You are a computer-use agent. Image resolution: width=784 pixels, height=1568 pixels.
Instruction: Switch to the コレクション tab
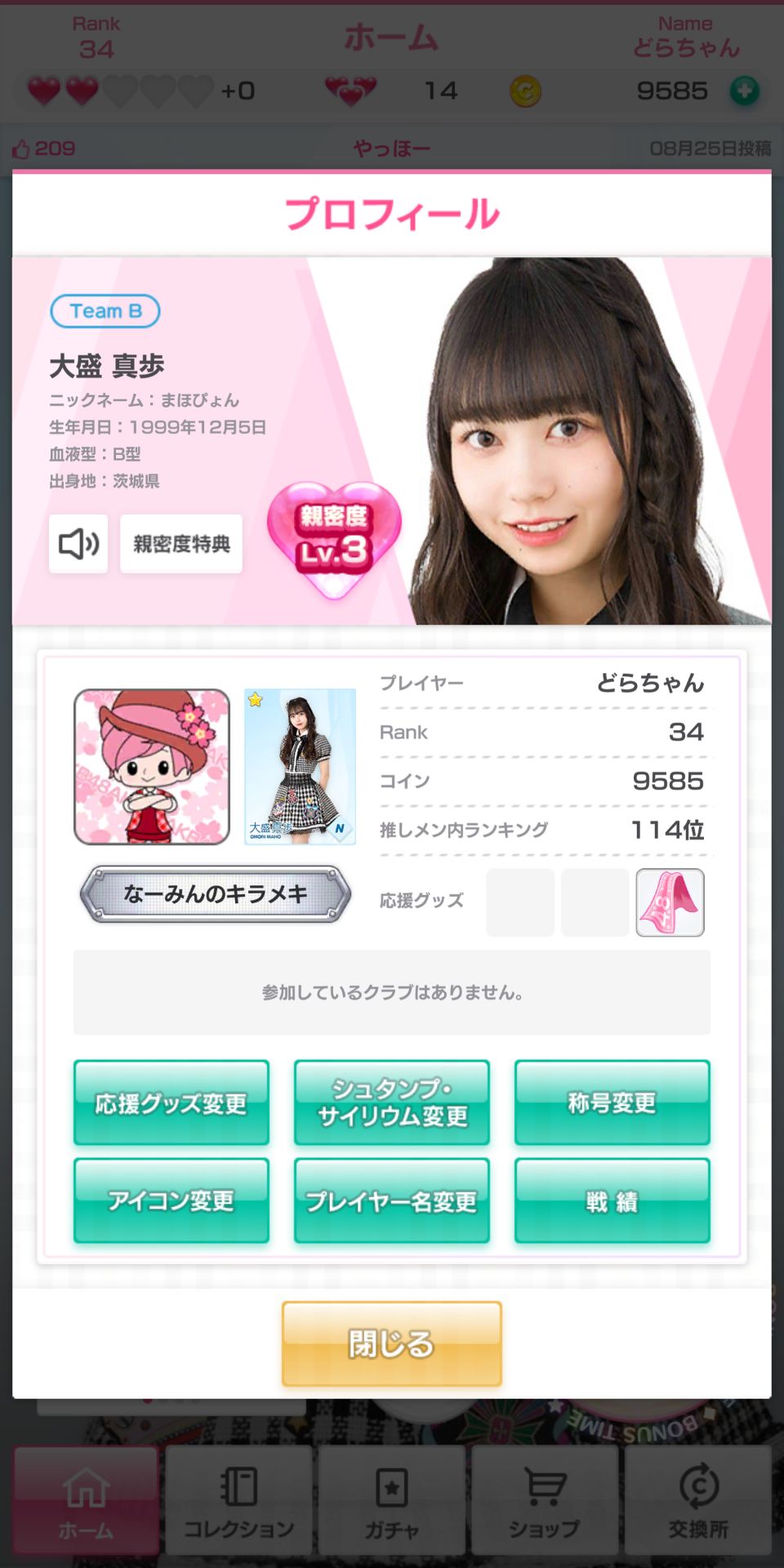coord(238,1501)
